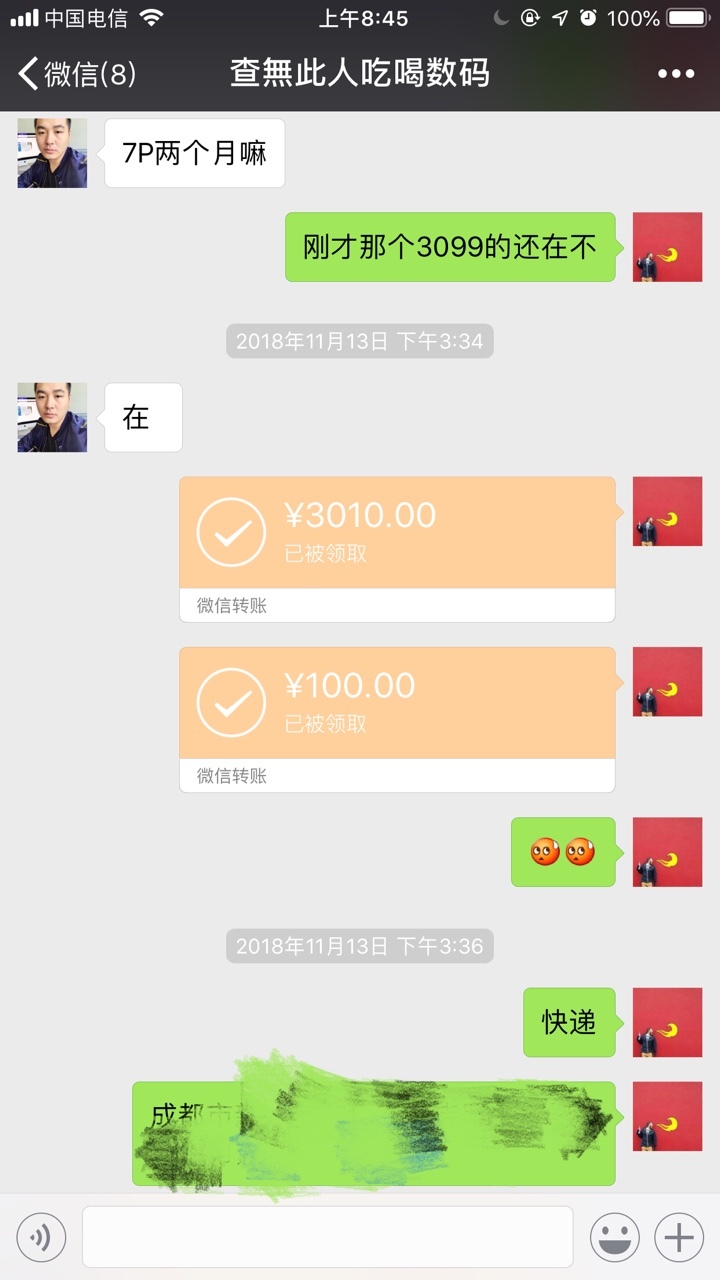Open the emoji sticker panel
The height and width of the screenshot is (1280, 720).
615,1238
